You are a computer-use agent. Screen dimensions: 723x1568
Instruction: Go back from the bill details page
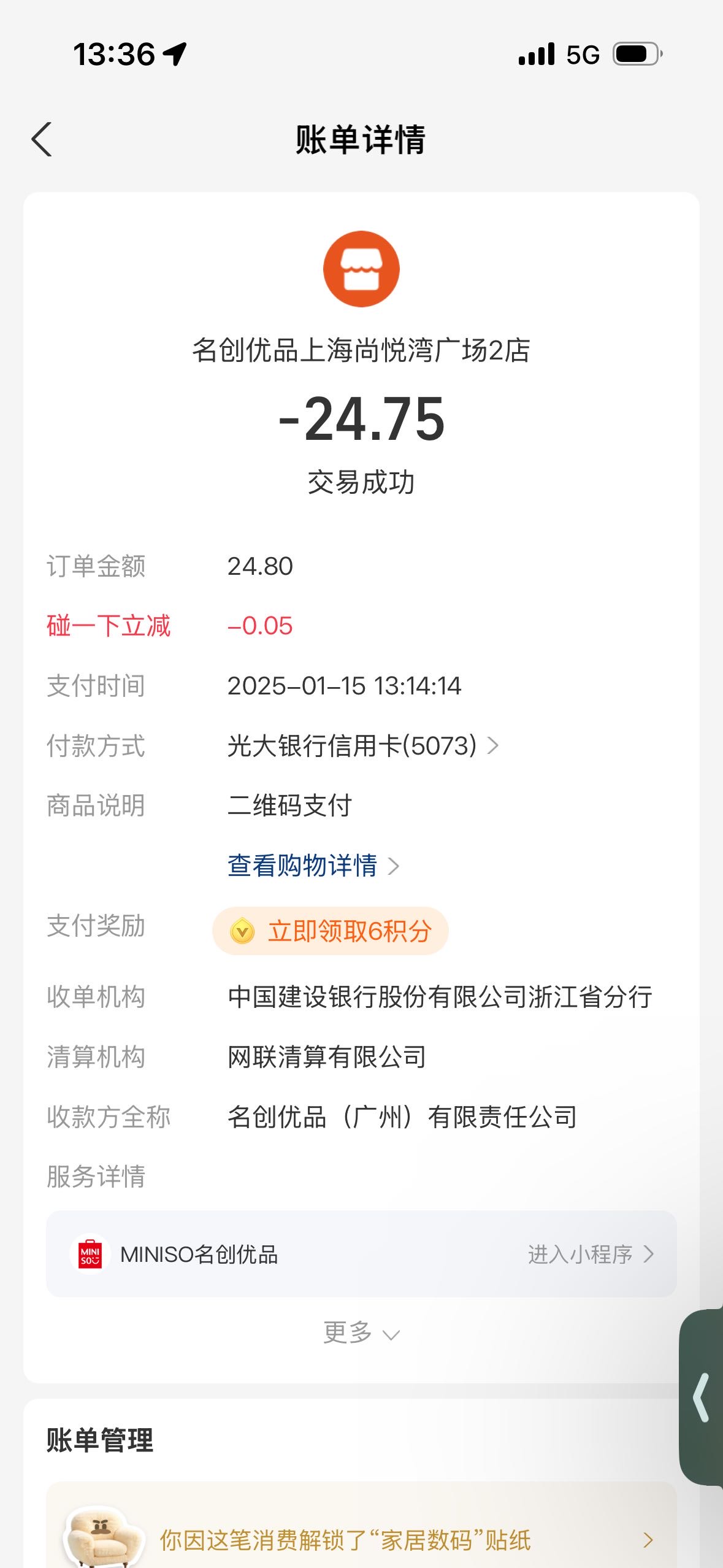tap(42, 140)
